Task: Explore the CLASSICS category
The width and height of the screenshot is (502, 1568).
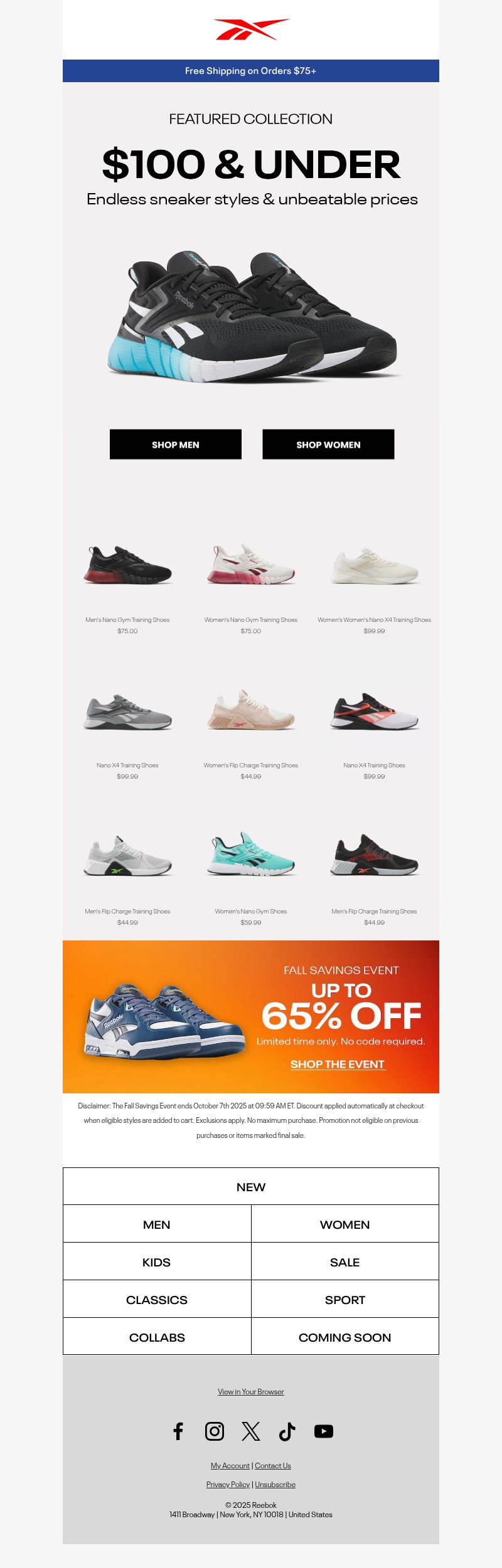Action: [x=157, y=1300]
